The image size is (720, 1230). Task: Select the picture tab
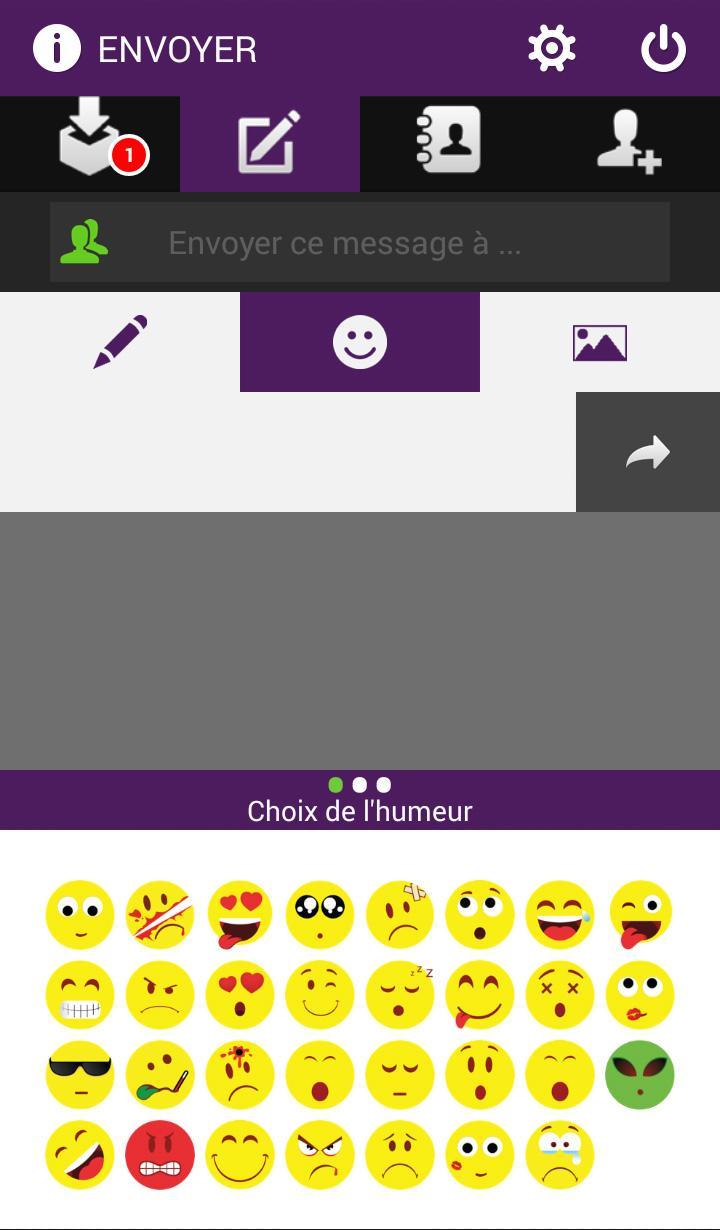point(600,342)
